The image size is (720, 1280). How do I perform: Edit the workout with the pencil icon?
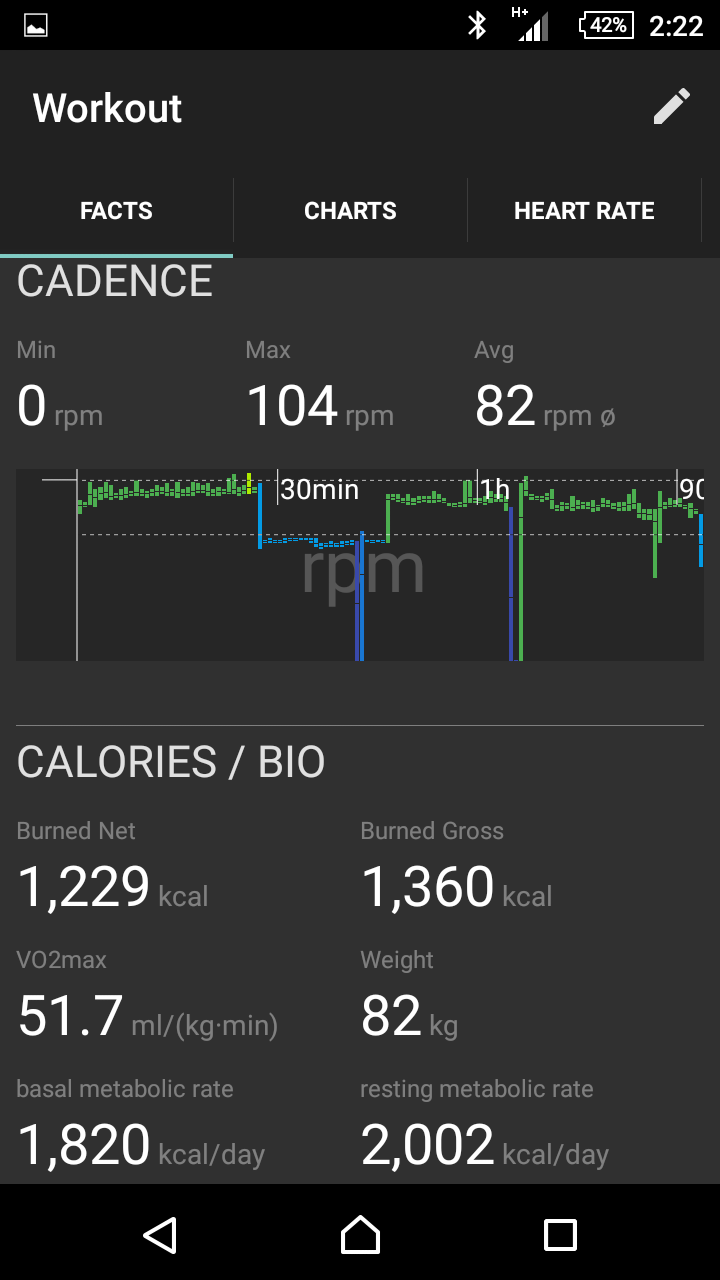coord(671,107)
